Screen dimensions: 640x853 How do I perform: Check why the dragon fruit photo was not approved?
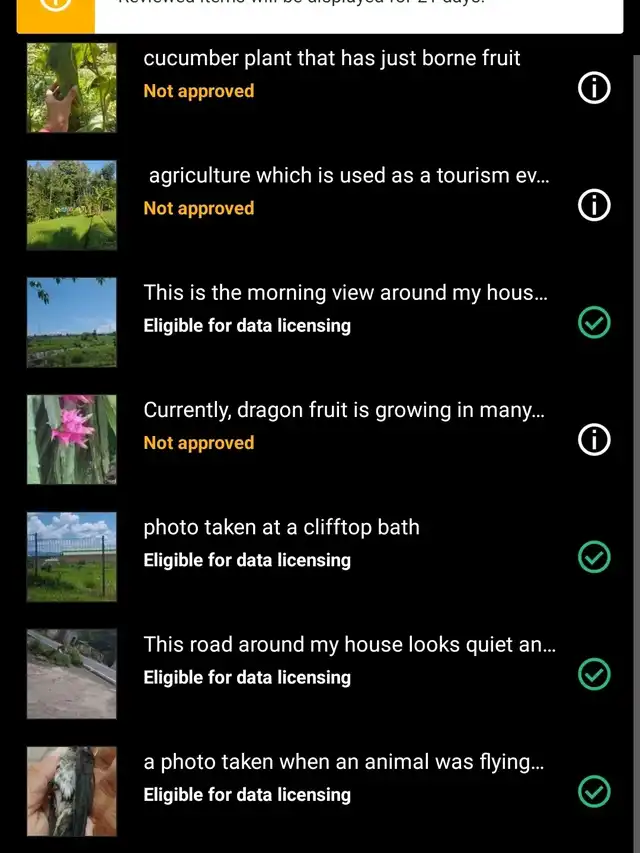(594, 440)
